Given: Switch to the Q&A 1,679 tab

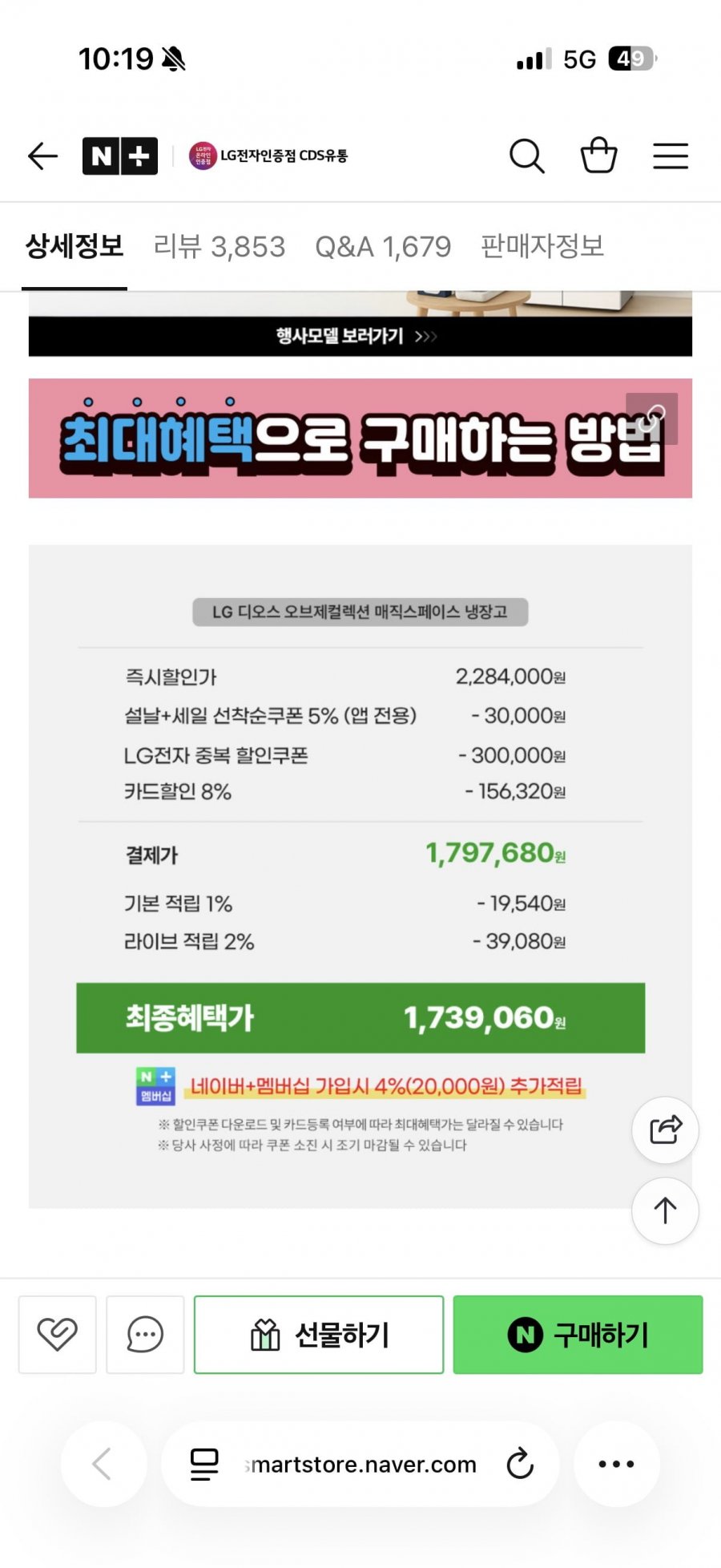Looking at the screenshot, I should 383,246.
